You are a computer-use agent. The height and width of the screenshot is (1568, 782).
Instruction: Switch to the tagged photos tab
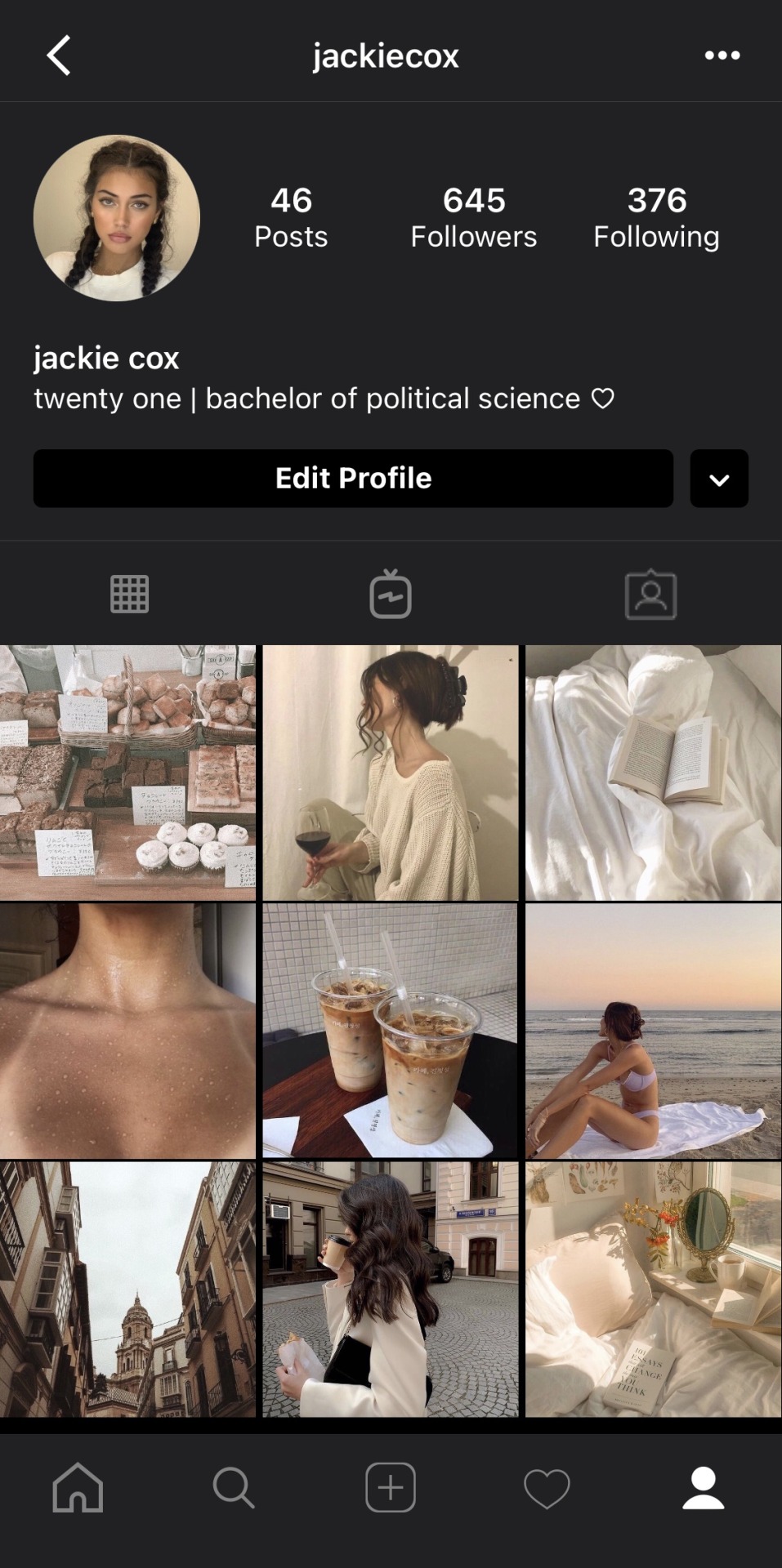click(x=650, y=594)
